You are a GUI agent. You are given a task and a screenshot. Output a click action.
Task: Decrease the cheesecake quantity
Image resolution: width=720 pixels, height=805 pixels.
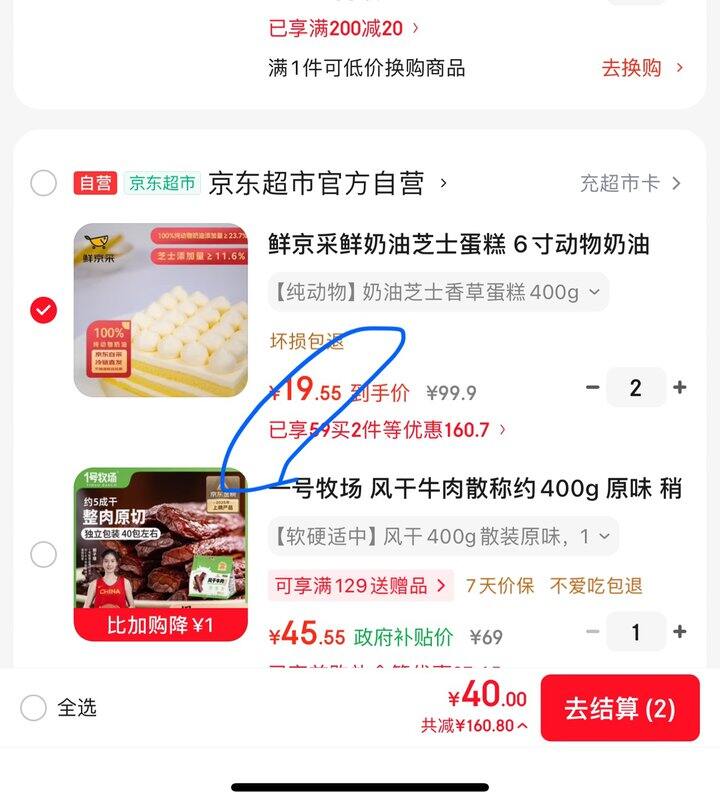[x=593, y=388]
